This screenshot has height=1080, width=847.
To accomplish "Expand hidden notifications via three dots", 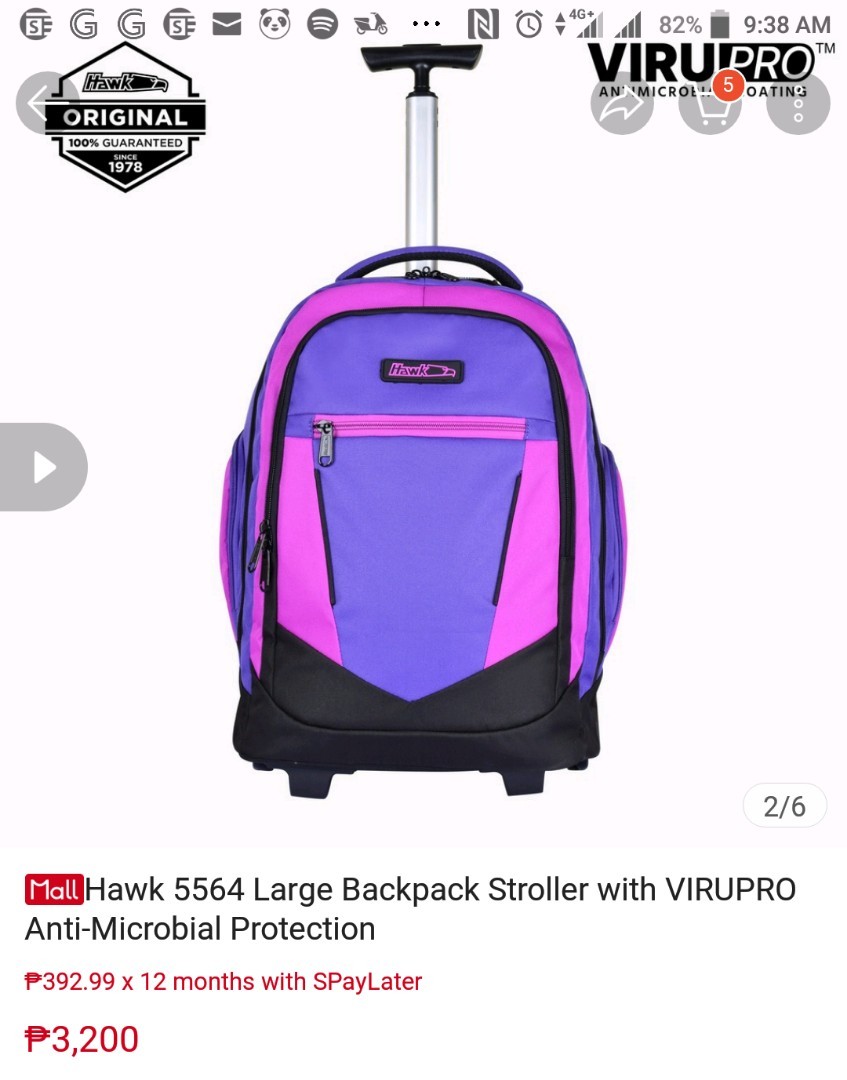I will [x=426, y=22].
